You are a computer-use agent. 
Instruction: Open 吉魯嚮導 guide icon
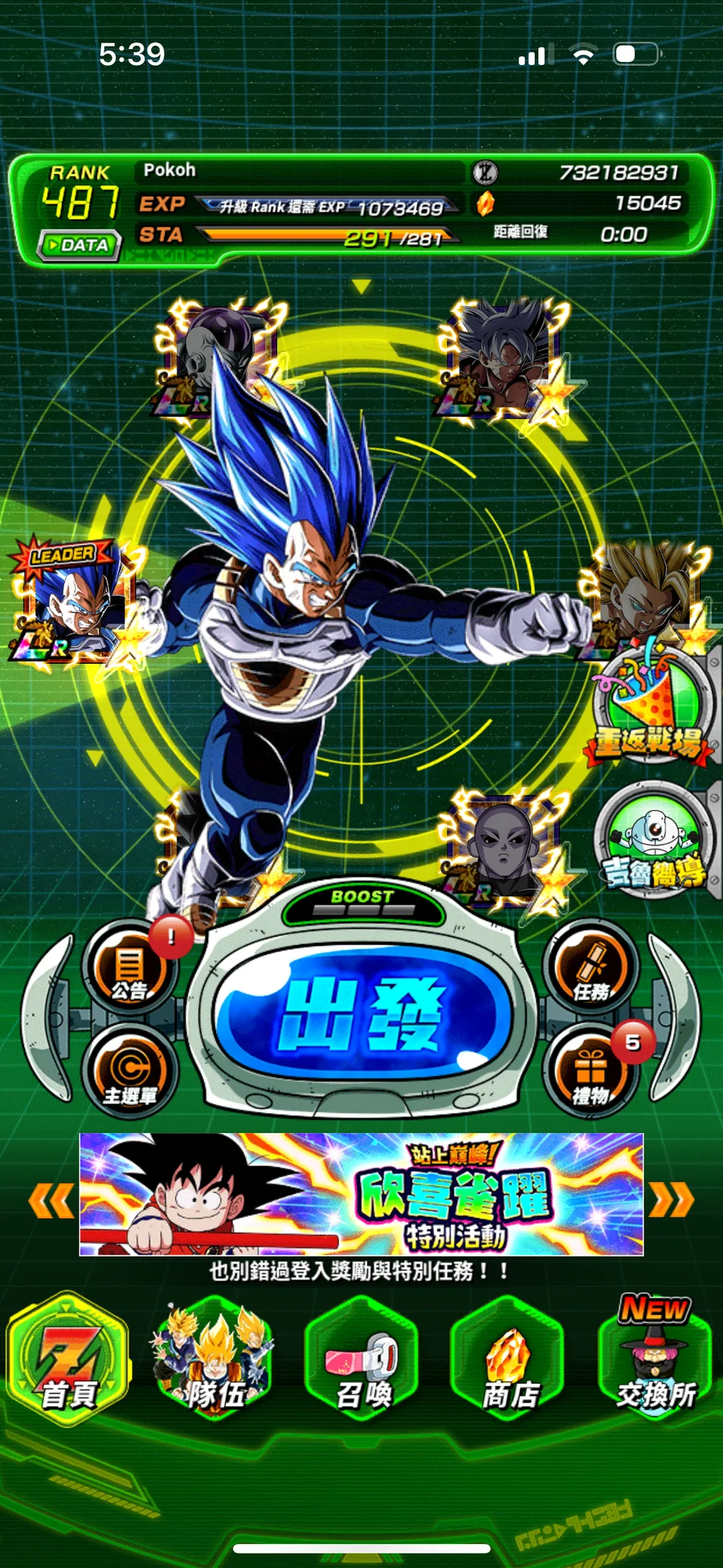tap(654, 840)
